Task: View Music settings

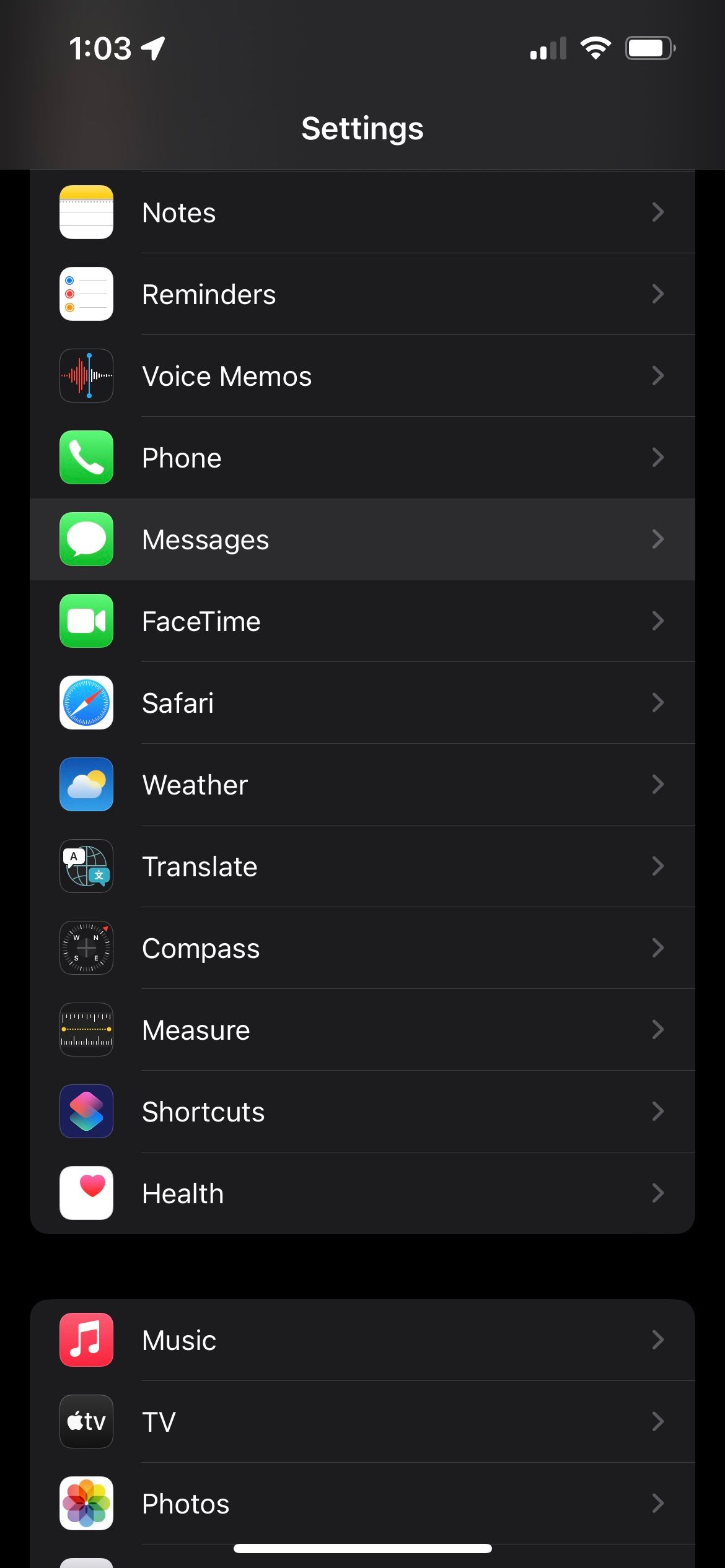Action: tap(362, 1340)
